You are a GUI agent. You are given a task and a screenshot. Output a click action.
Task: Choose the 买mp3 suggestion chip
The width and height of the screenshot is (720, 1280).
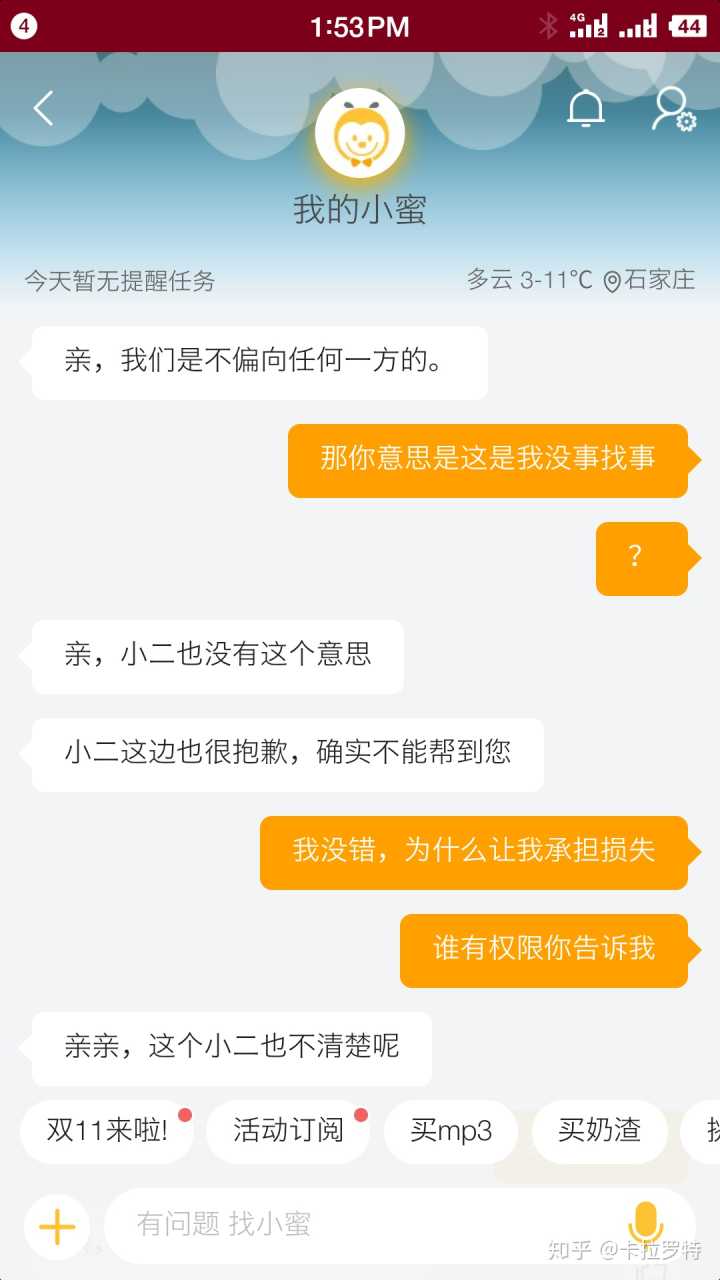[451, 1131]
